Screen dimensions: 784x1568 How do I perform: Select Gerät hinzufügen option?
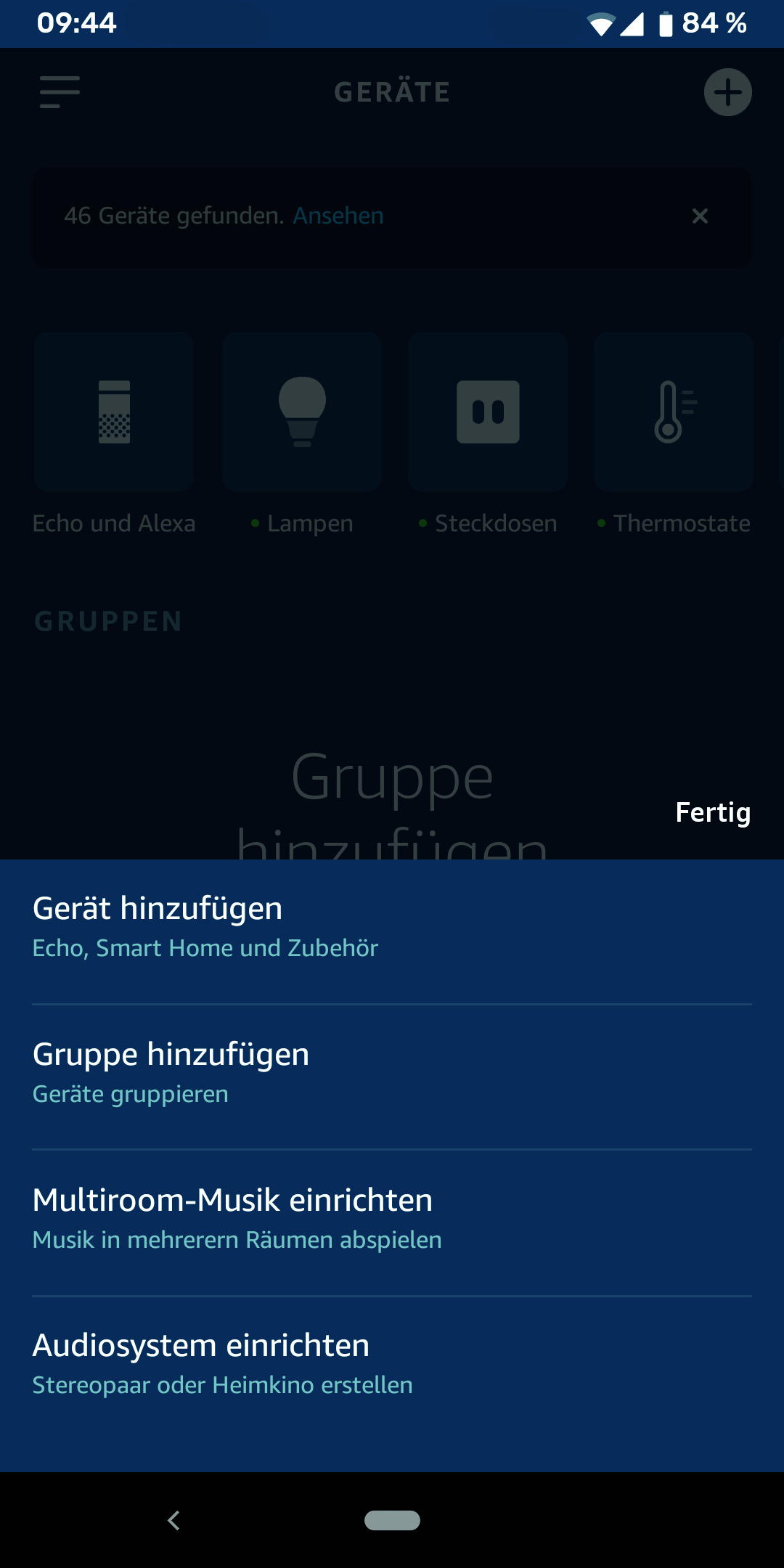point(392,931)
